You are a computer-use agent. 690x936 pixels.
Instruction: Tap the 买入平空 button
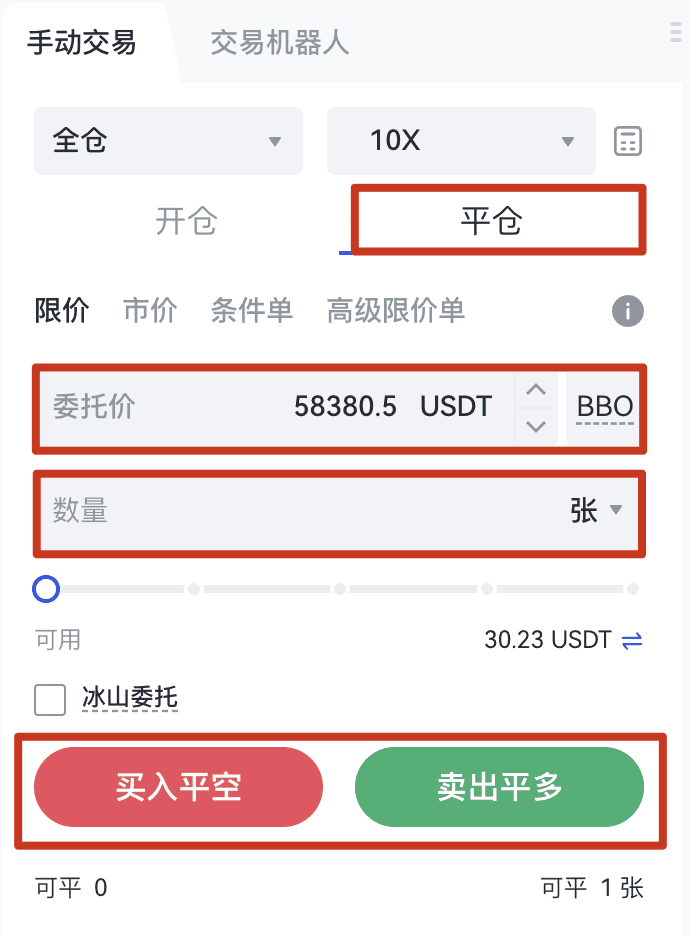(x=178, y=788)
